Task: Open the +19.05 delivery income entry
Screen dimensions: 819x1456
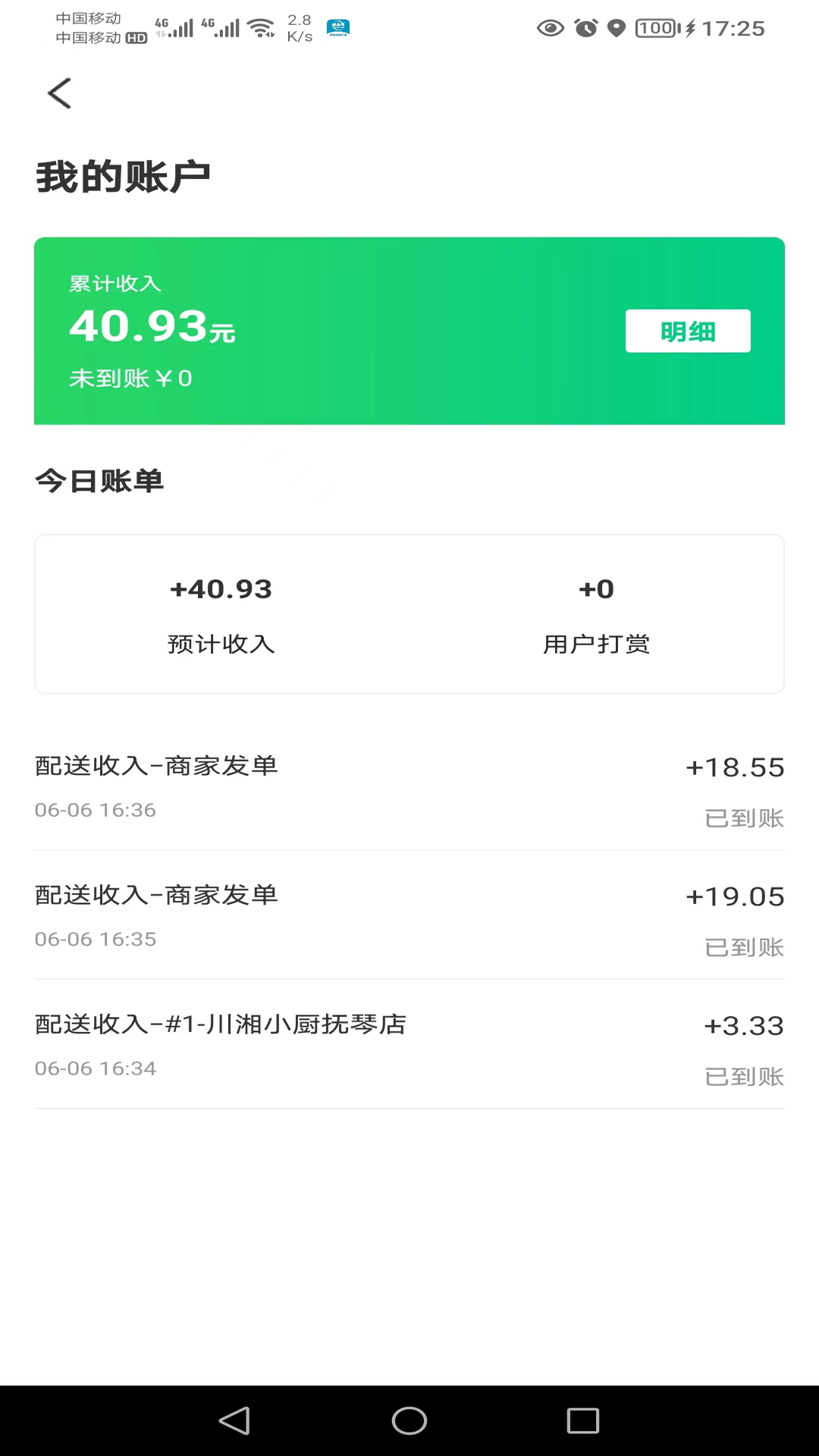Action: 409,916
